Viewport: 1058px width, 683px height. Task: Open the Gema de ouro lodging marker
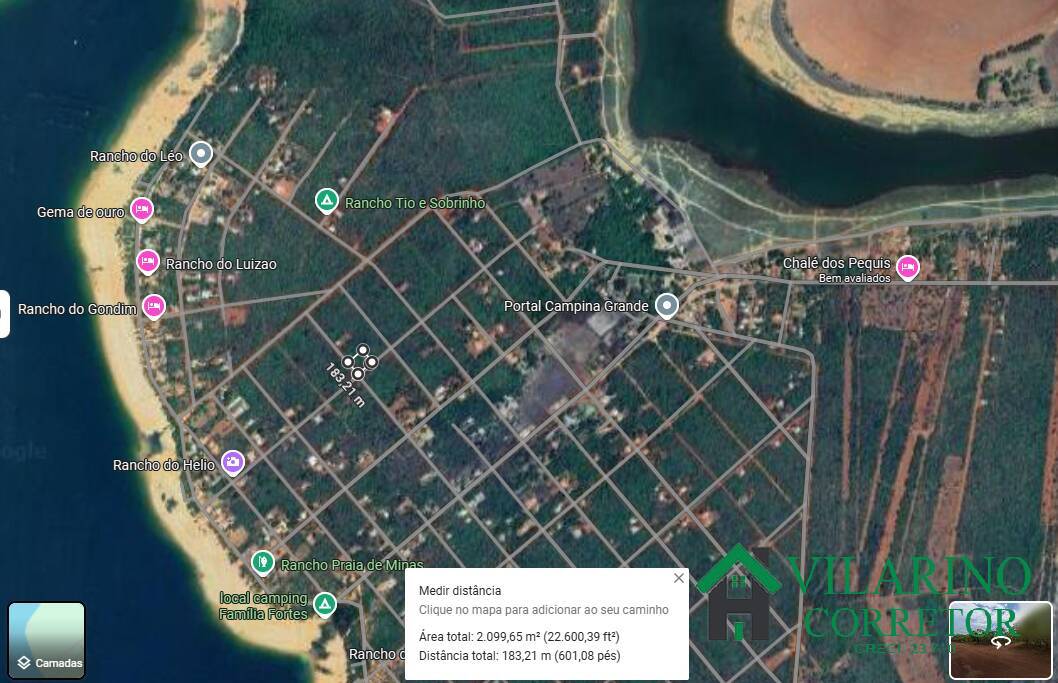[141, 209]
